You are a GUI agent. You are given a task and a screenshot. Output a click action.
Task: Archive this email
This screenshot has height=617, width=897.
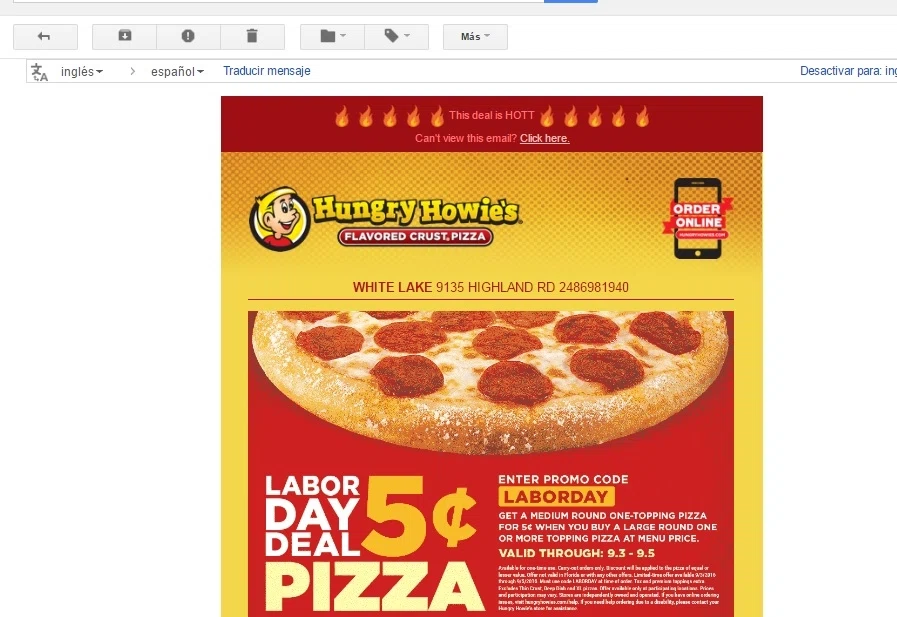click(124, 37)
